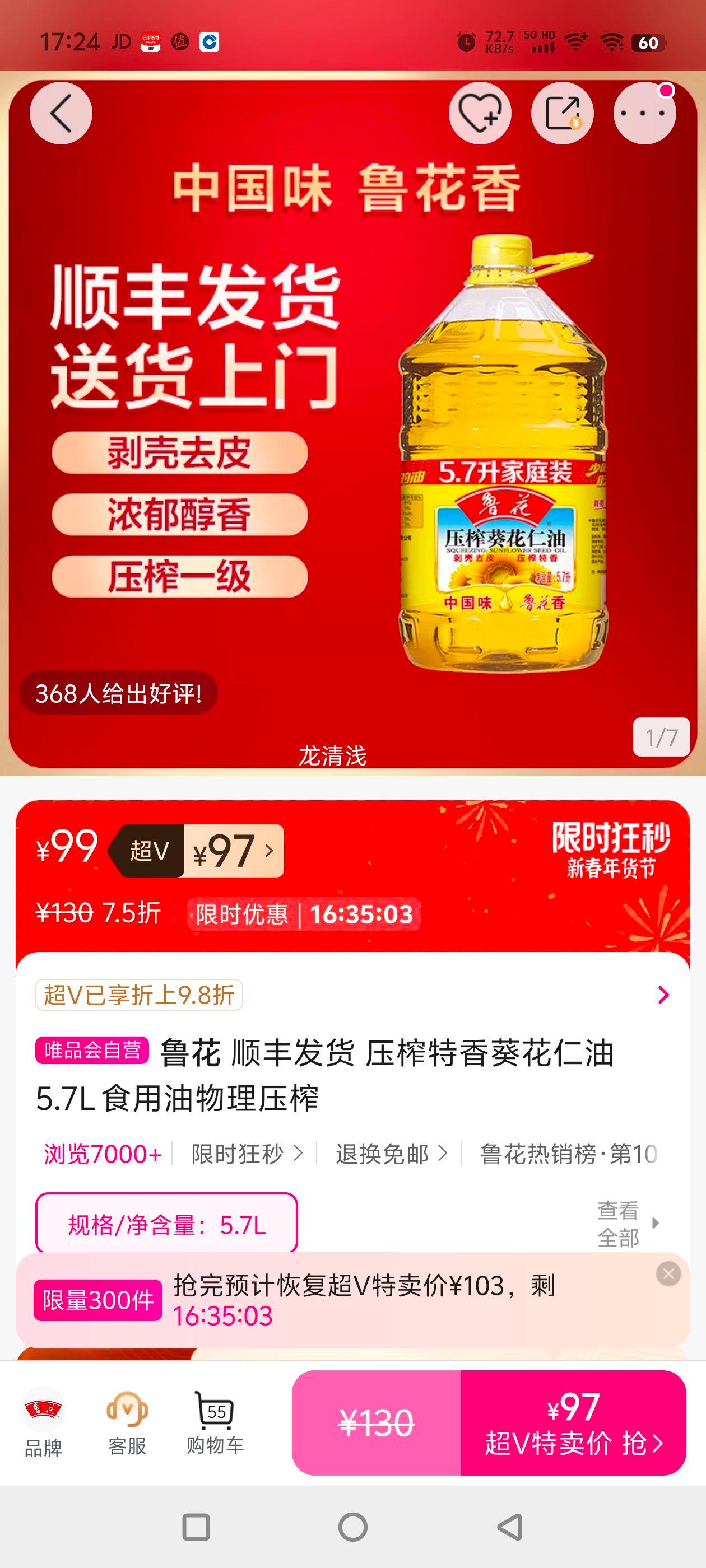Click the back arrow at top left
The height and width of the screenshot is (1568, 706).
(61, 113)
